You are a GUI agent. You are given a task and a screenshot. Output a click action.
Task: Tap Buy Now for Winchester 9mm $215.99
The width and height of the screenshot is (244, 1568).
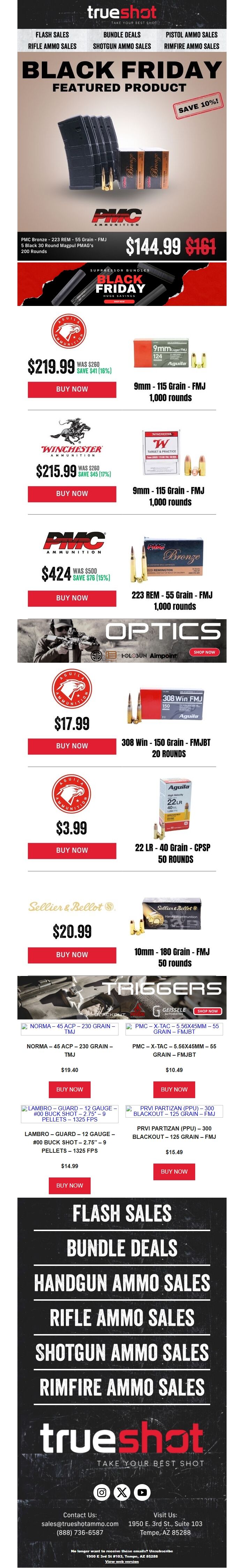coord(72,494)
